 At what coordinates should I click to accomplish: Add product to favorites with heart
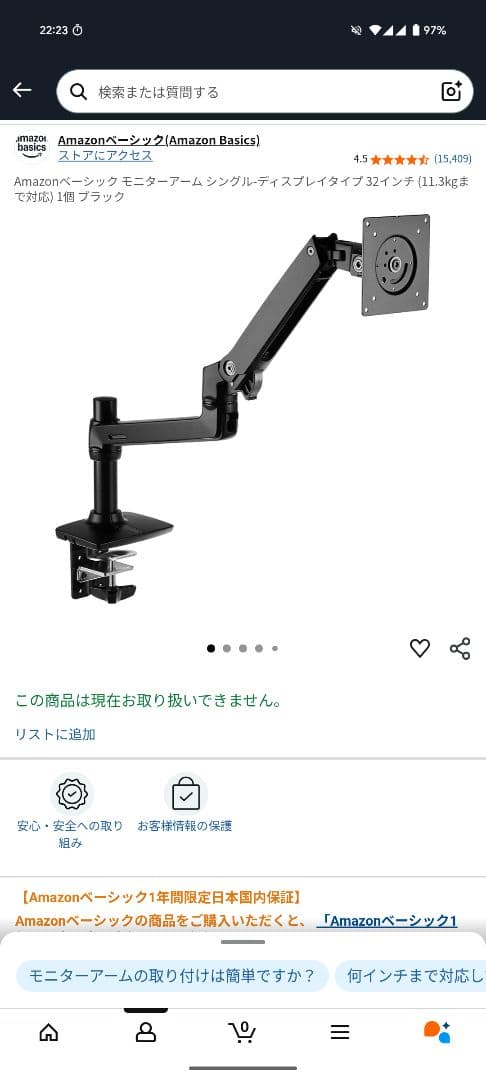pos(420,648)
